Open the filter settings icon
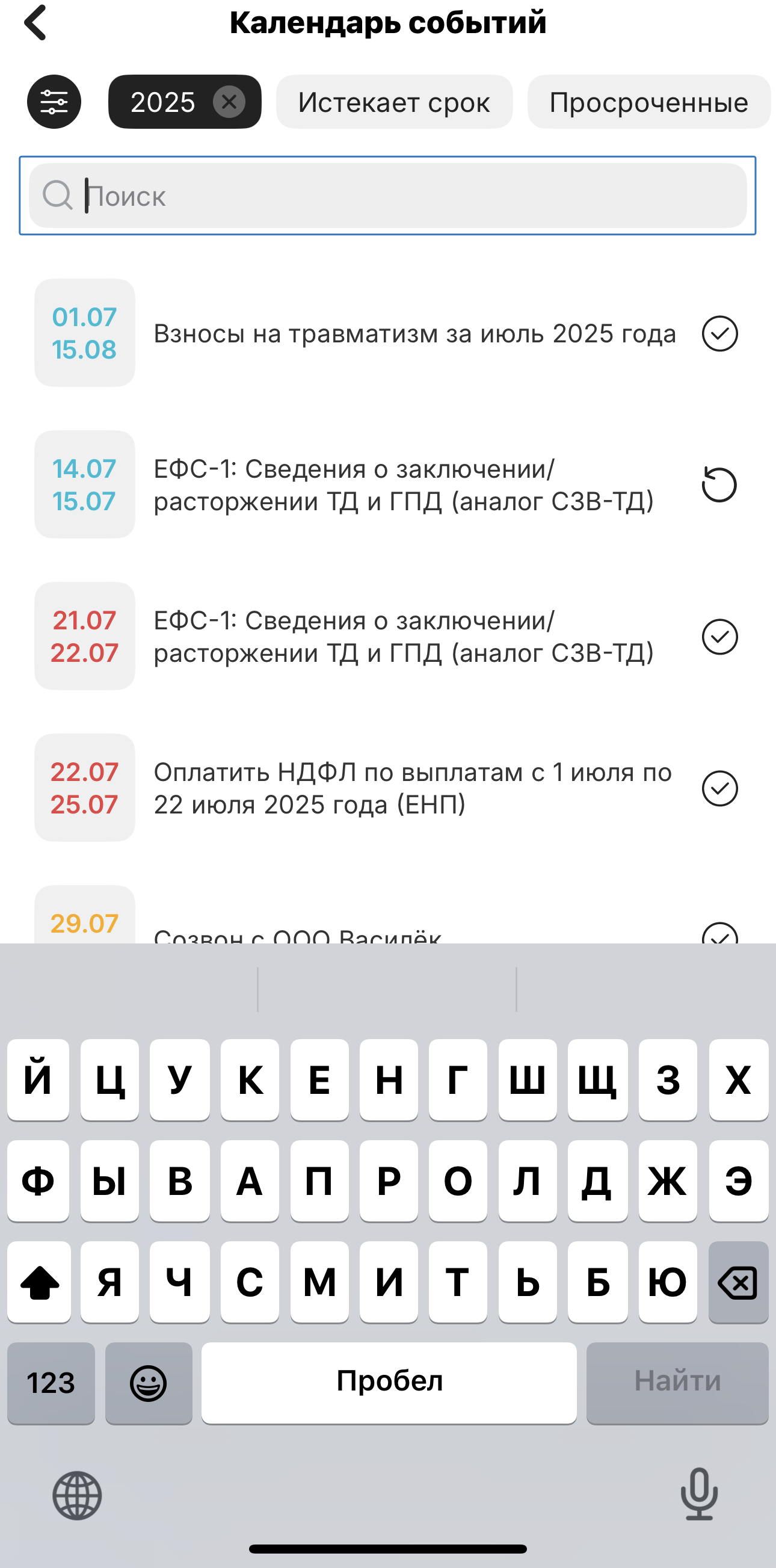Image resolution: width=776 pixels, height=1568 pixels. [x=54, y=102]
